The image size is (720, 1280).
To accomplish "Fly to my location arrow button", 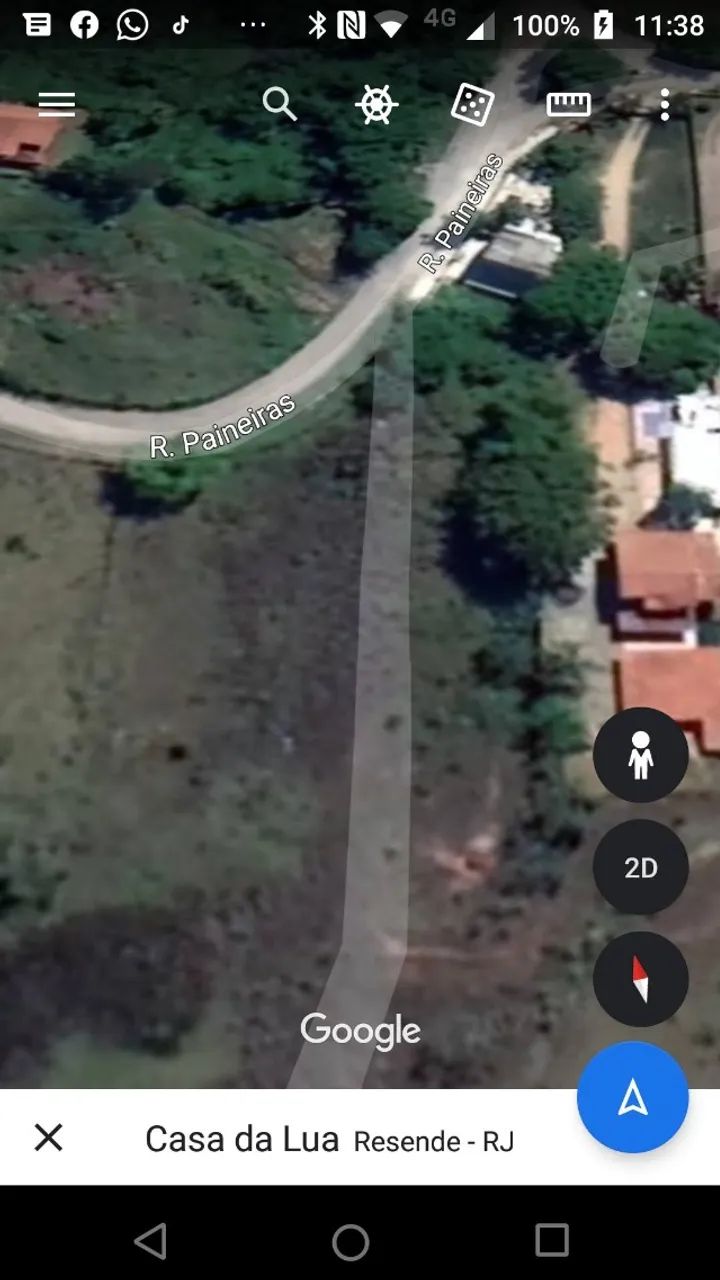I will (x=633, y=1097).
